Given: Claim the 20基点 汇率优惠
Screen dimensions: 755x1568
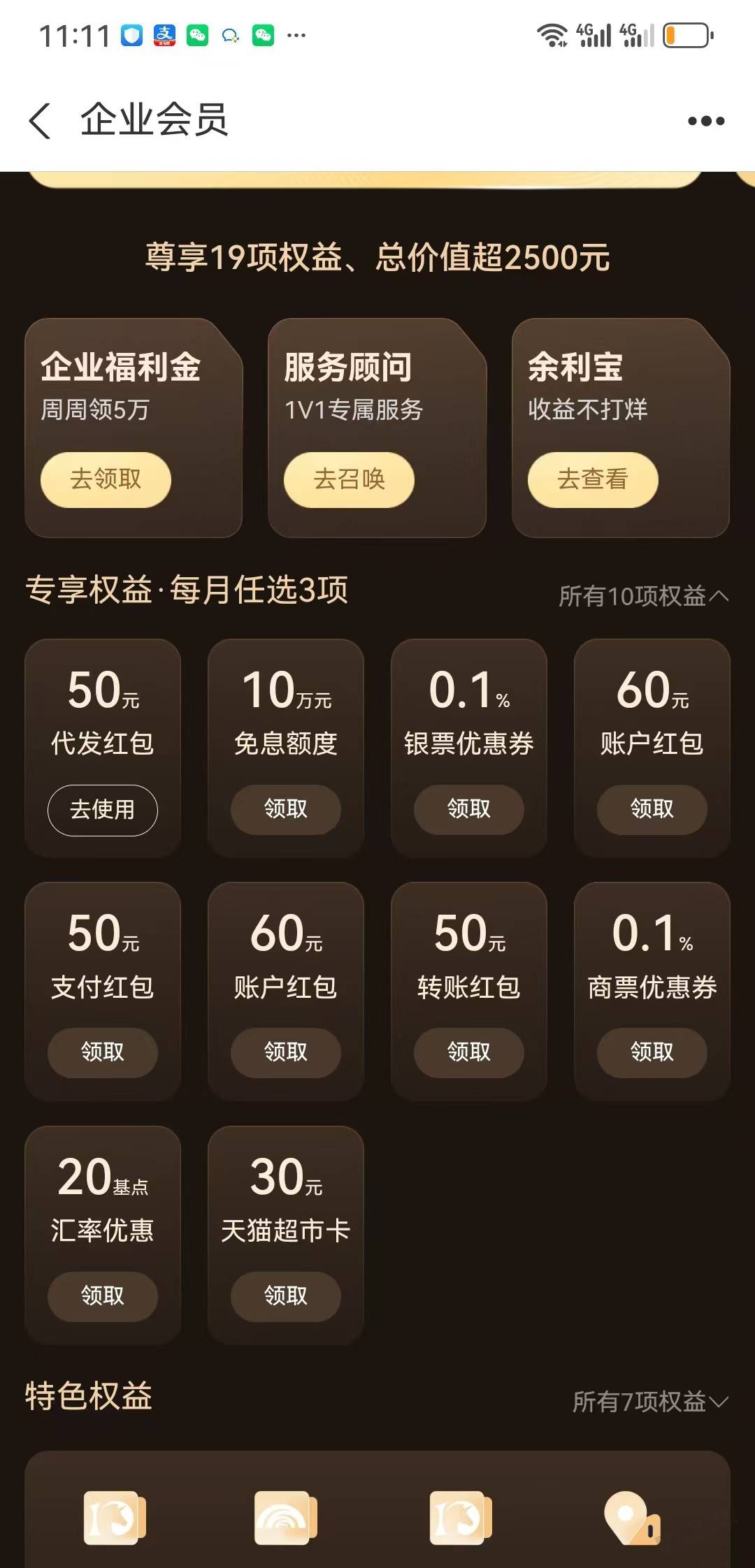Looking at the screenshot, I should [x=102, y=1296].
